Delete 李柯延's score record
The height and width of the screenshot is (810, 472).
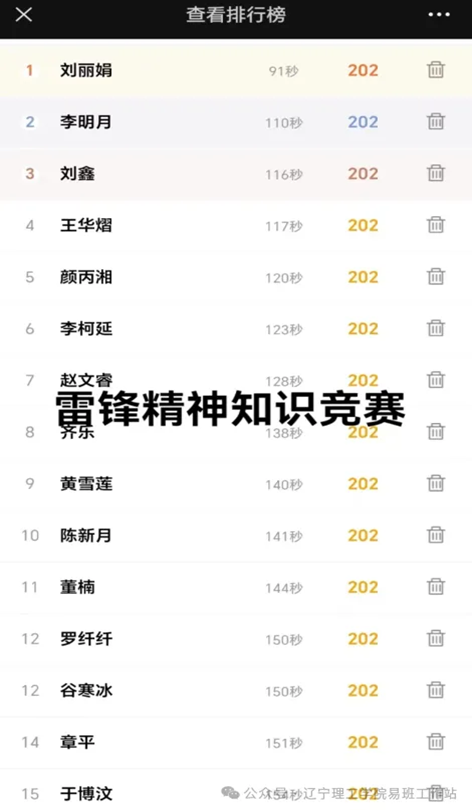pyautogui.click(x=436, y=328)
